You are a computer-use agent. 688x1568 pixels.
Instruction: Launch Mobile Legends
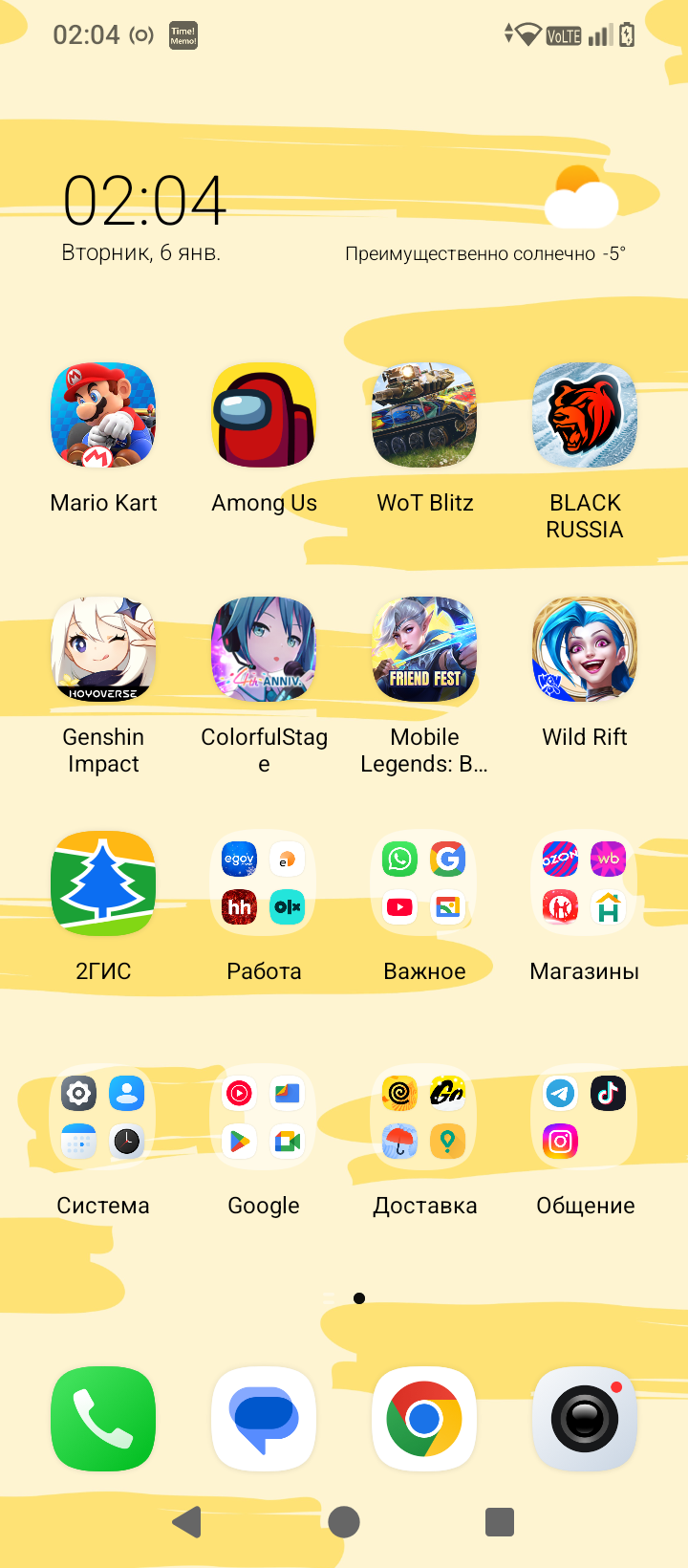point(424,649)
